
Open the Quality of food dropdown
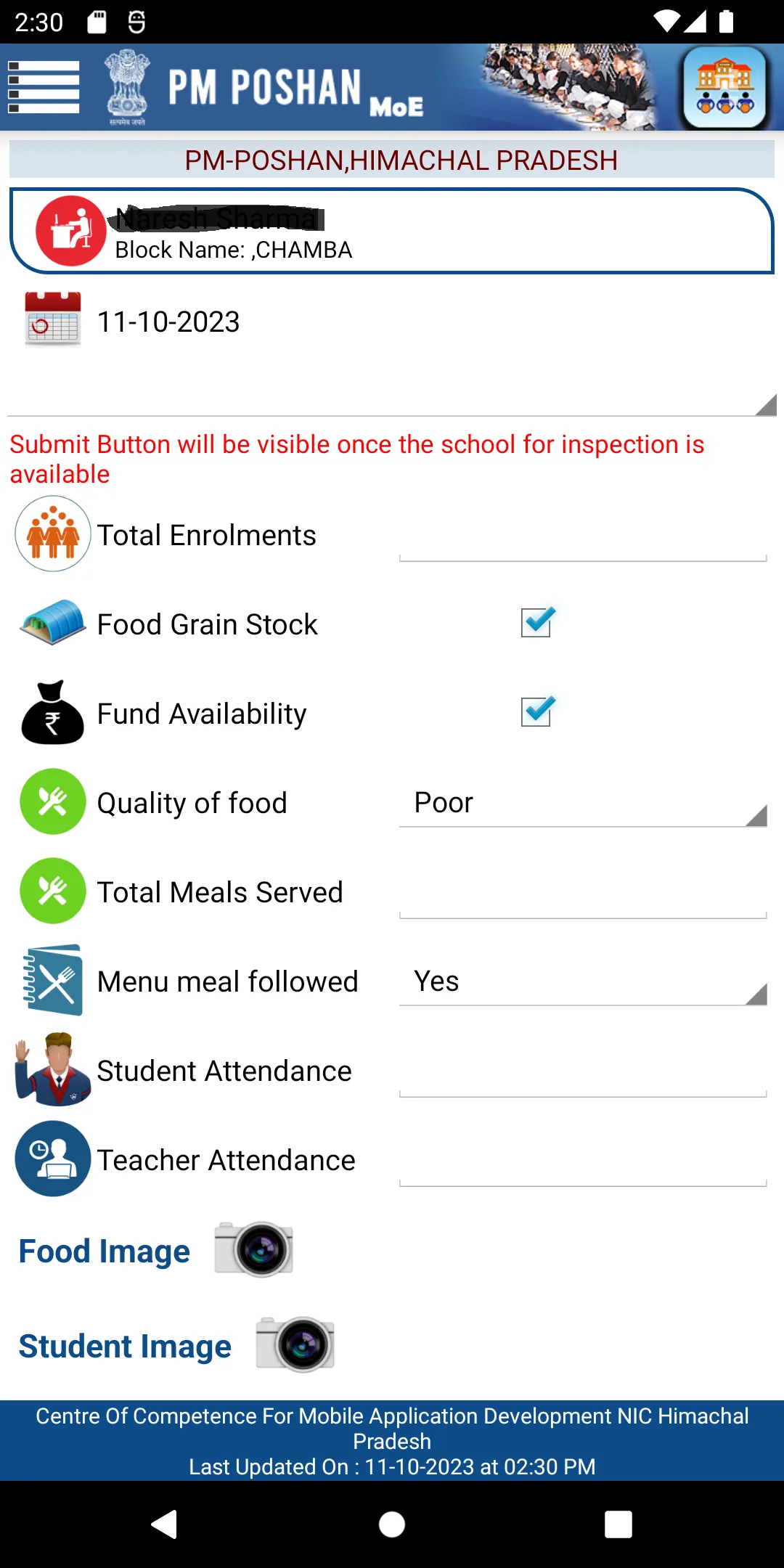click(x=581, y=802)
